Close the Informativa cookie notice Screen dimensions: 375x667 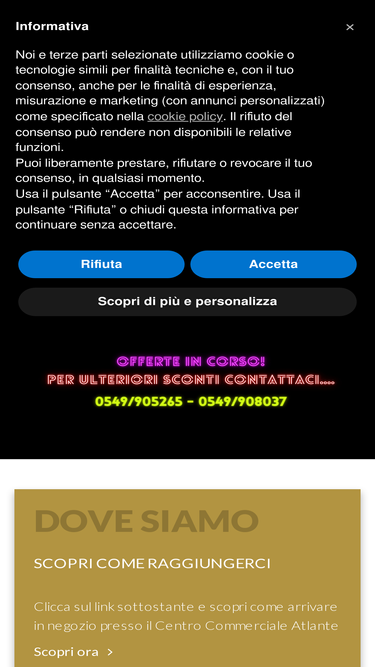349,27
